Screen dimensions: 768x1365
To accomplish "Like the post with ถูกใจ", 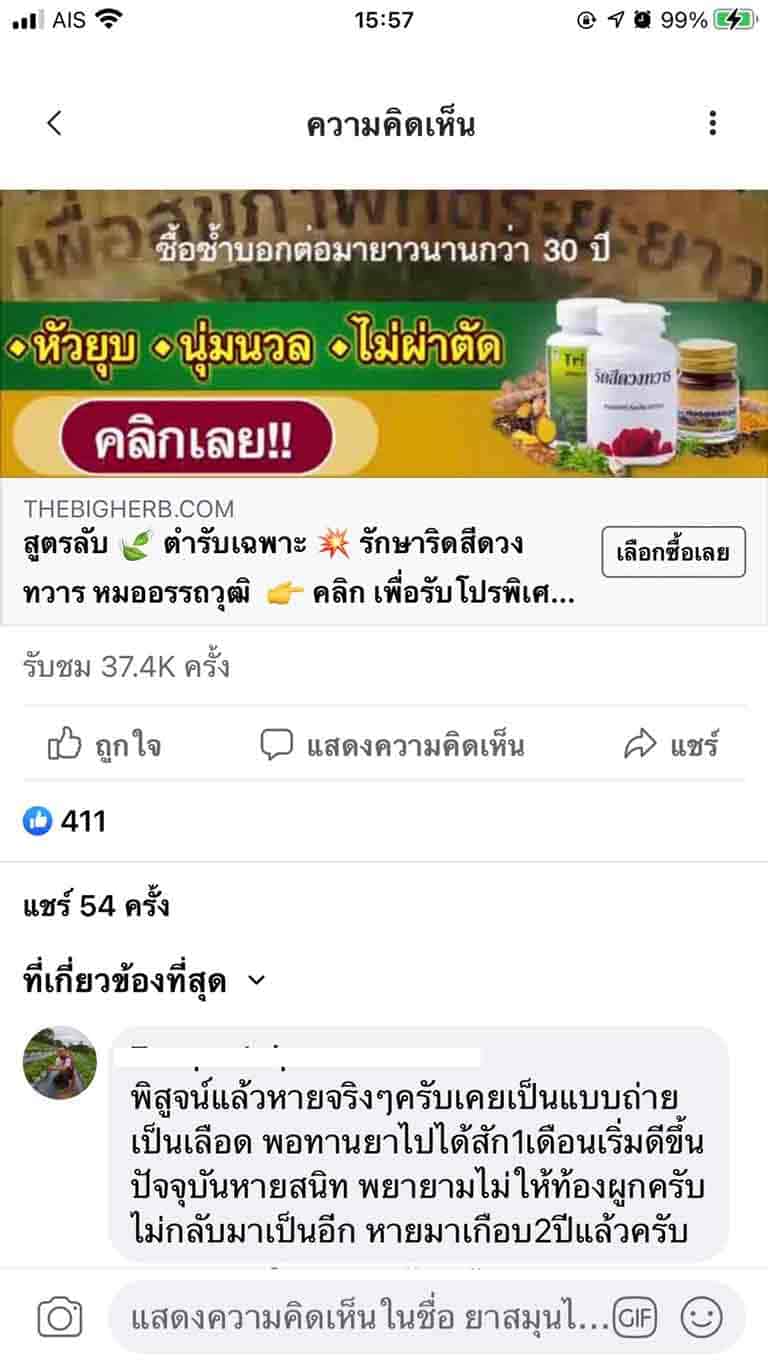I will pos(104,745).
